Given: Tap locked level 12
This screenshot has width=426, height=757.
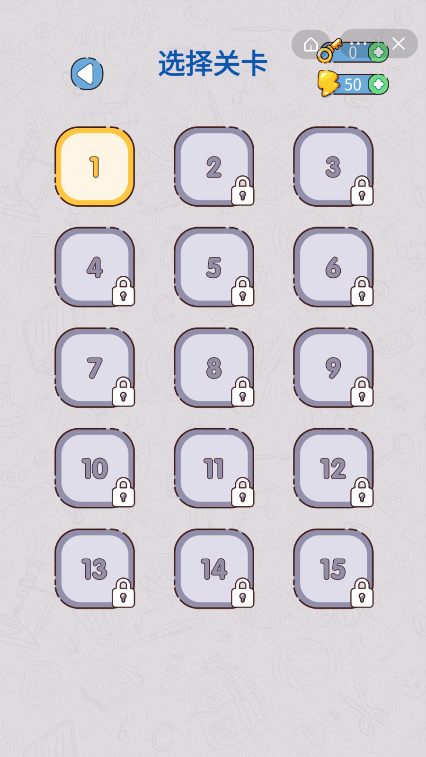Looking at the screenshot, I should click(x=333, y=468).
